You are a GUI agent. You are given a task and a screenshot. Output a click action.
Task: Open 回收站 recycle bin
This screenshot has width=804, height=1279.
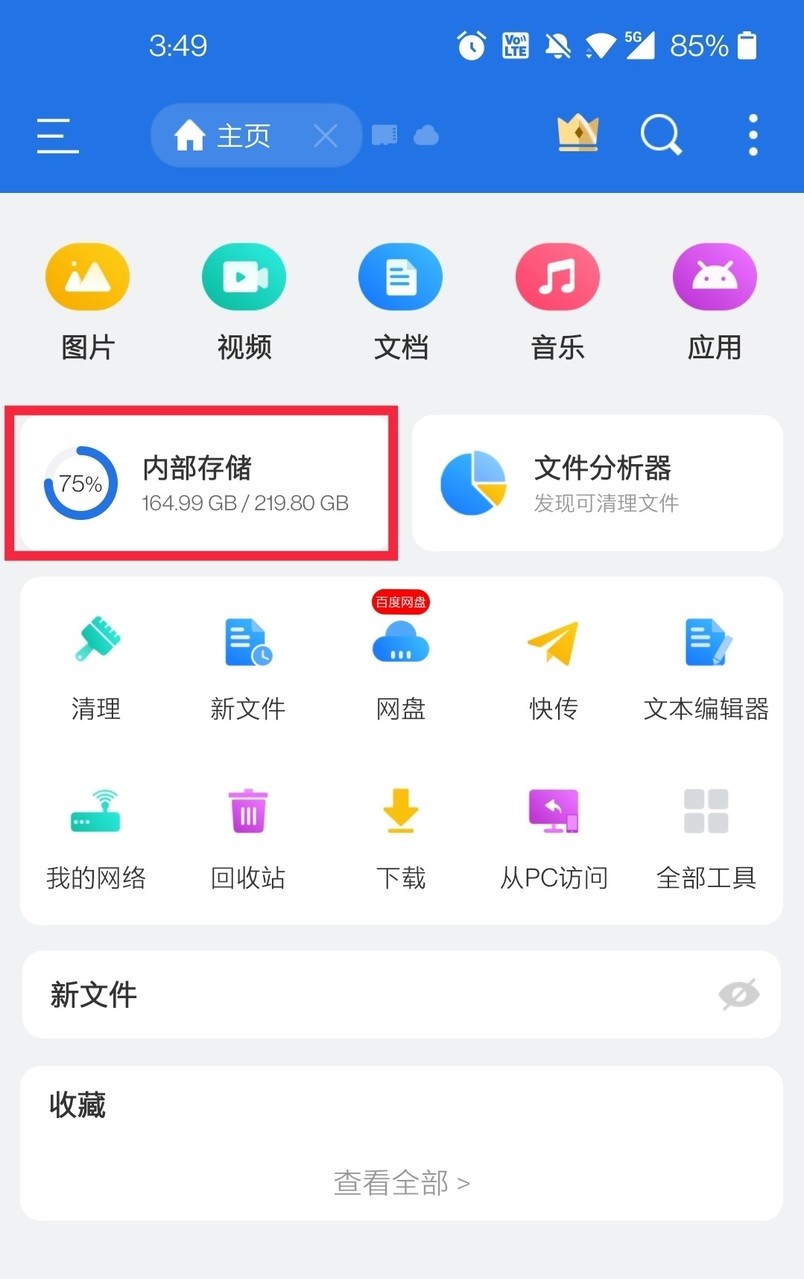click(248, 836)
